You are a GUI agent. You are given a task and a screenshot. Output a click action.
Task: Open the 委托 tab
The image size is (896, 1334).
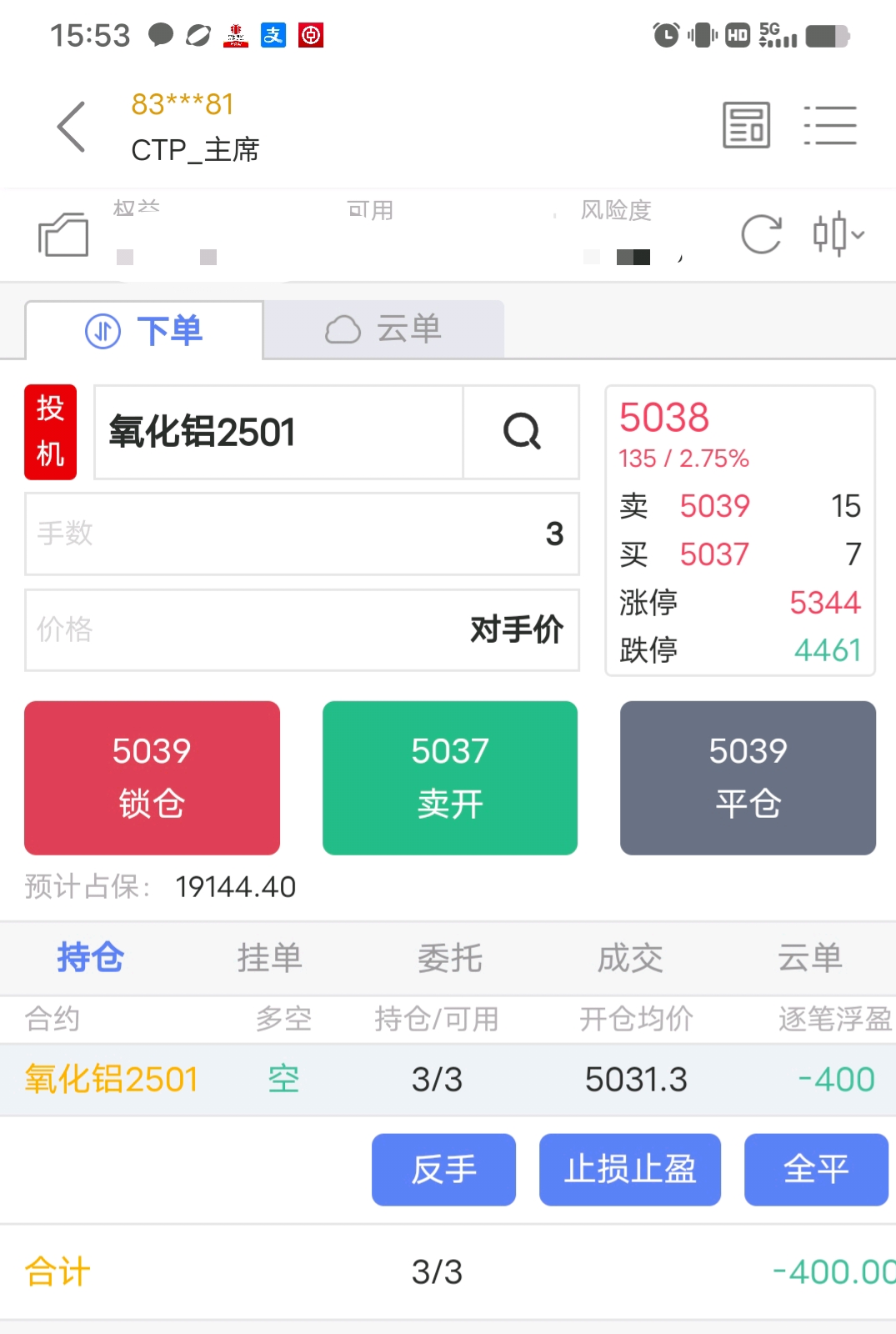point(450,958)
